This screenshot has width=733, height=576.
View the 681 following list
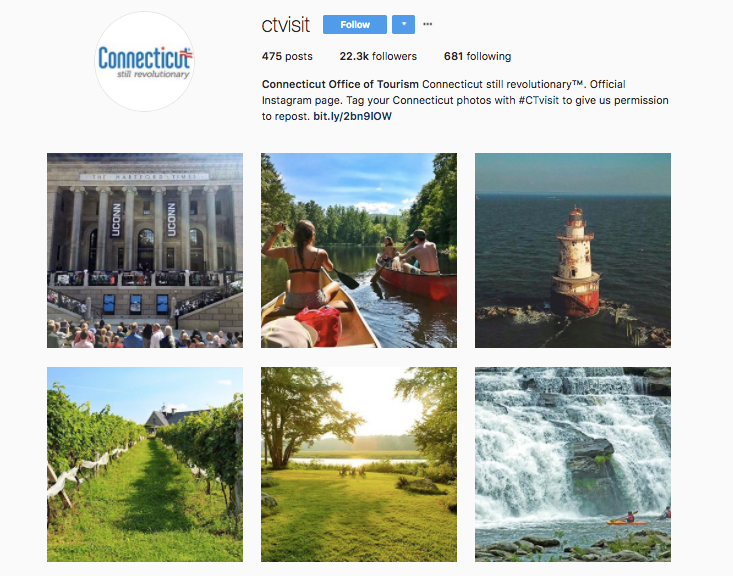[x=477, y=56]
